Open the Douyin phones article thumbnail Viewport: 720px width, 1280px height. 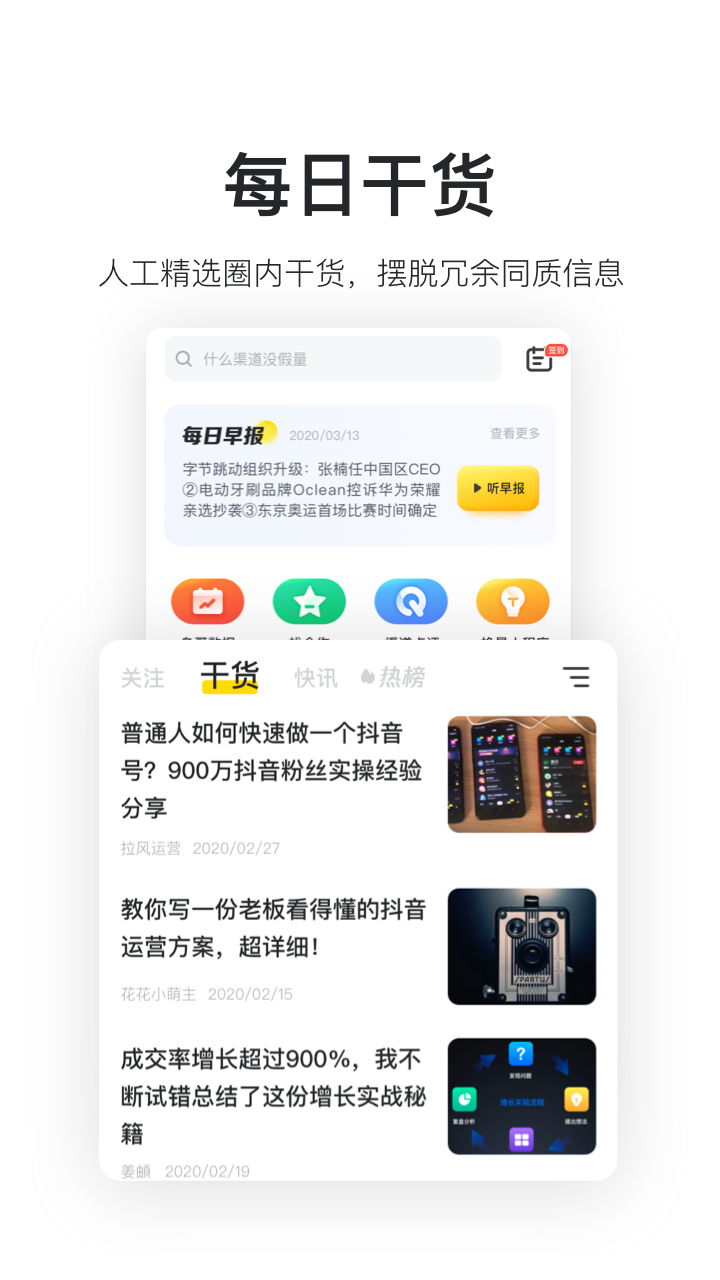(521, 774)
